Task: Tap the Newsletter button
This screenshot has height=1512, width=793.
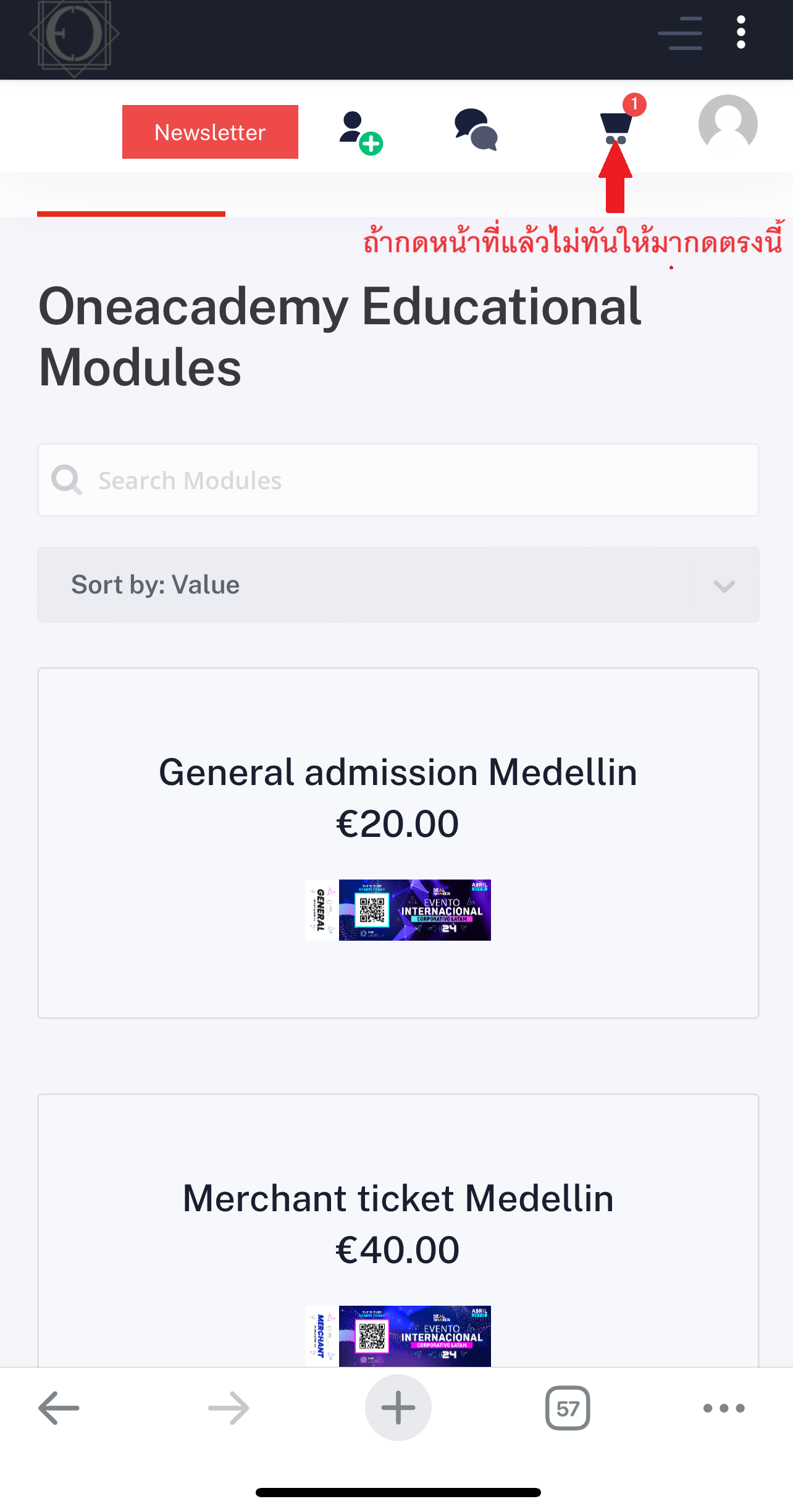Action: pyautogui.click(x=210, y=132)
